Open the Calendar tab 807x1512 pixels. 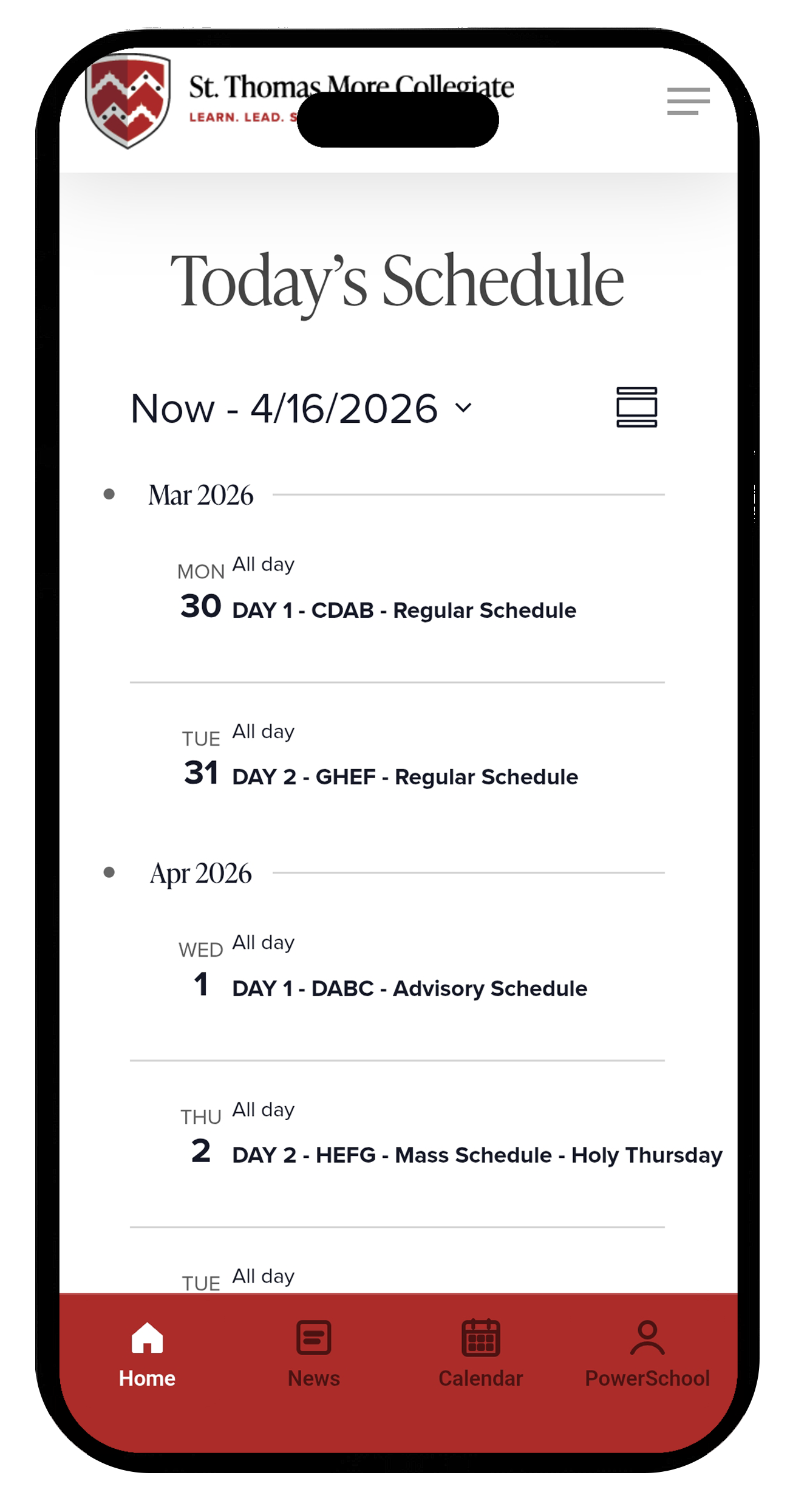point(480,1354)
